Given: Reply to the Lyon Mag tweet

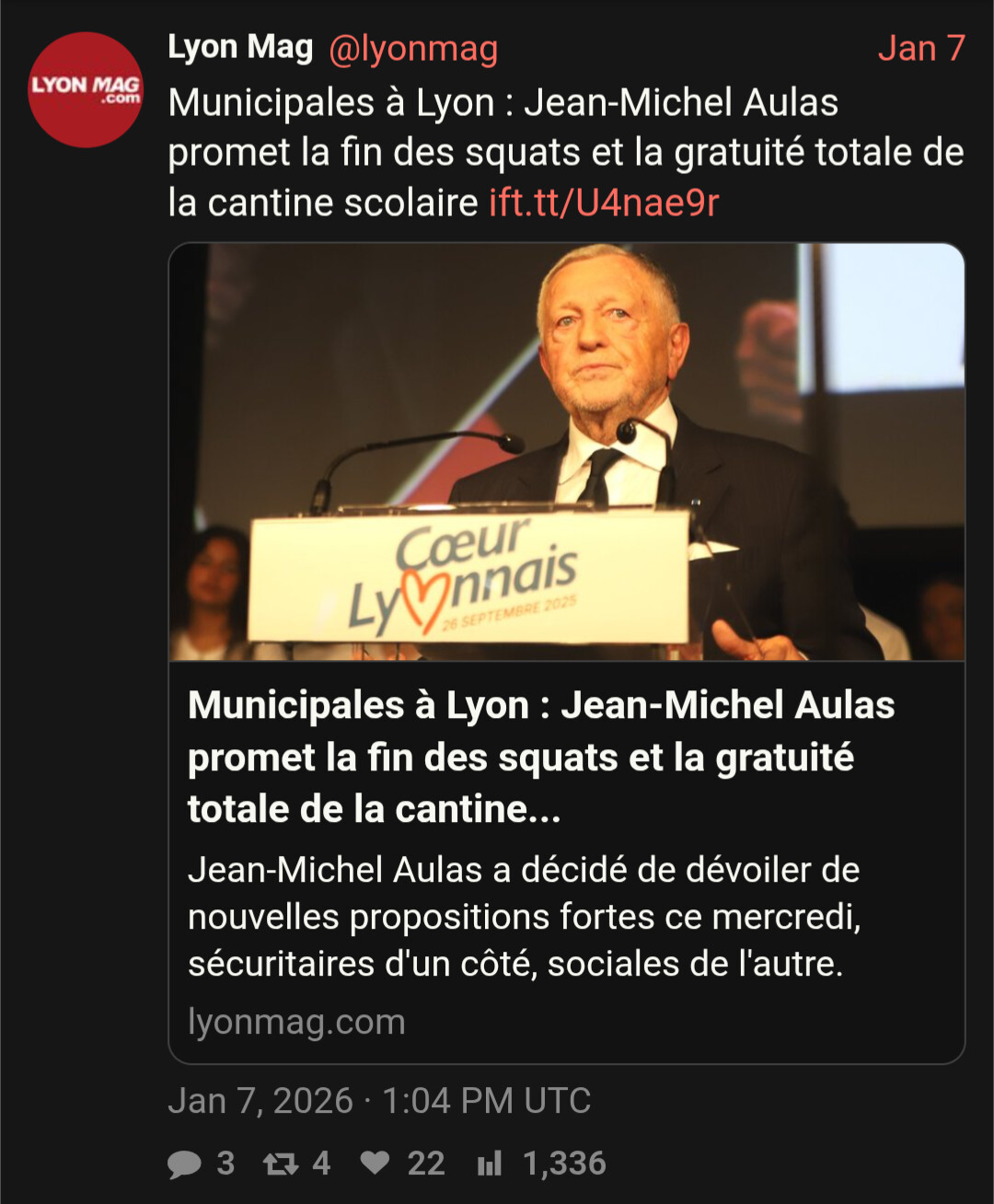Looking at the screenshot, I should pyautogui.click(x=185, y=1163).
